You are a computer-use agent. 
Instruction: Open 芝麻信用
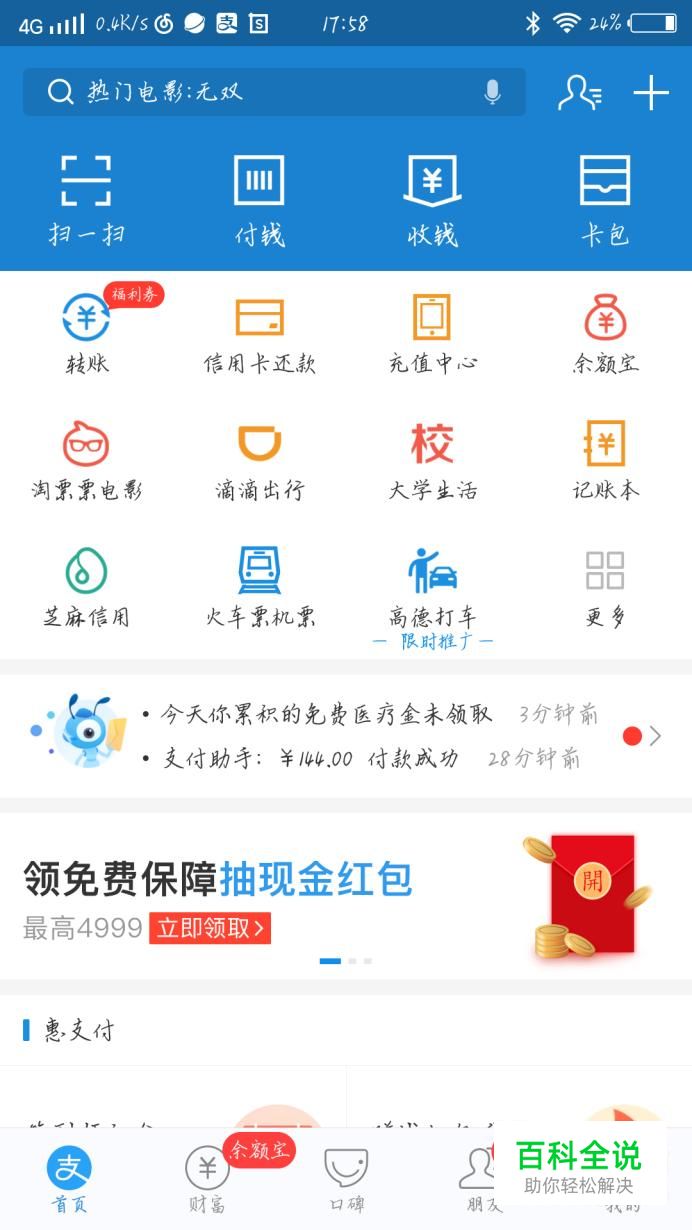pos(87,587)
